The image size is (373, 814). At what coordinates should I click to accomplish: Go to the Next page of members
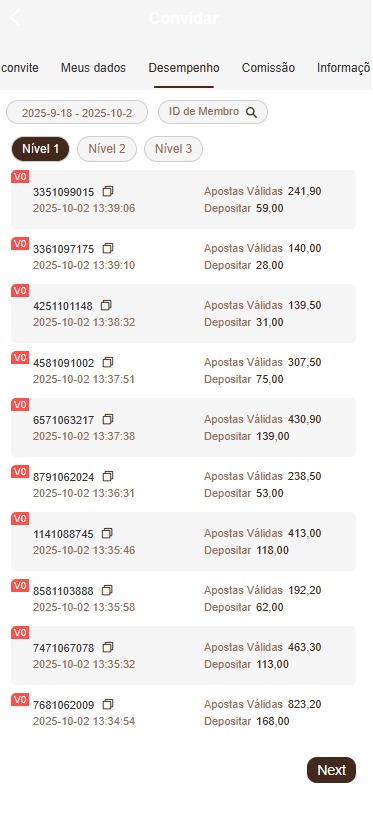331,770
